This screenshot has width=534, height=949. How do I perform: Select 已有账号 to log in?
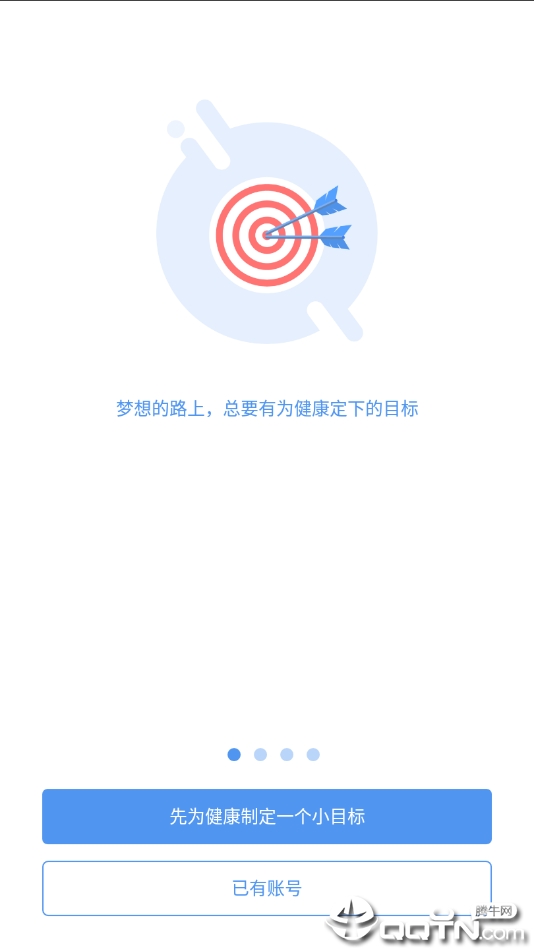(266, 888)
